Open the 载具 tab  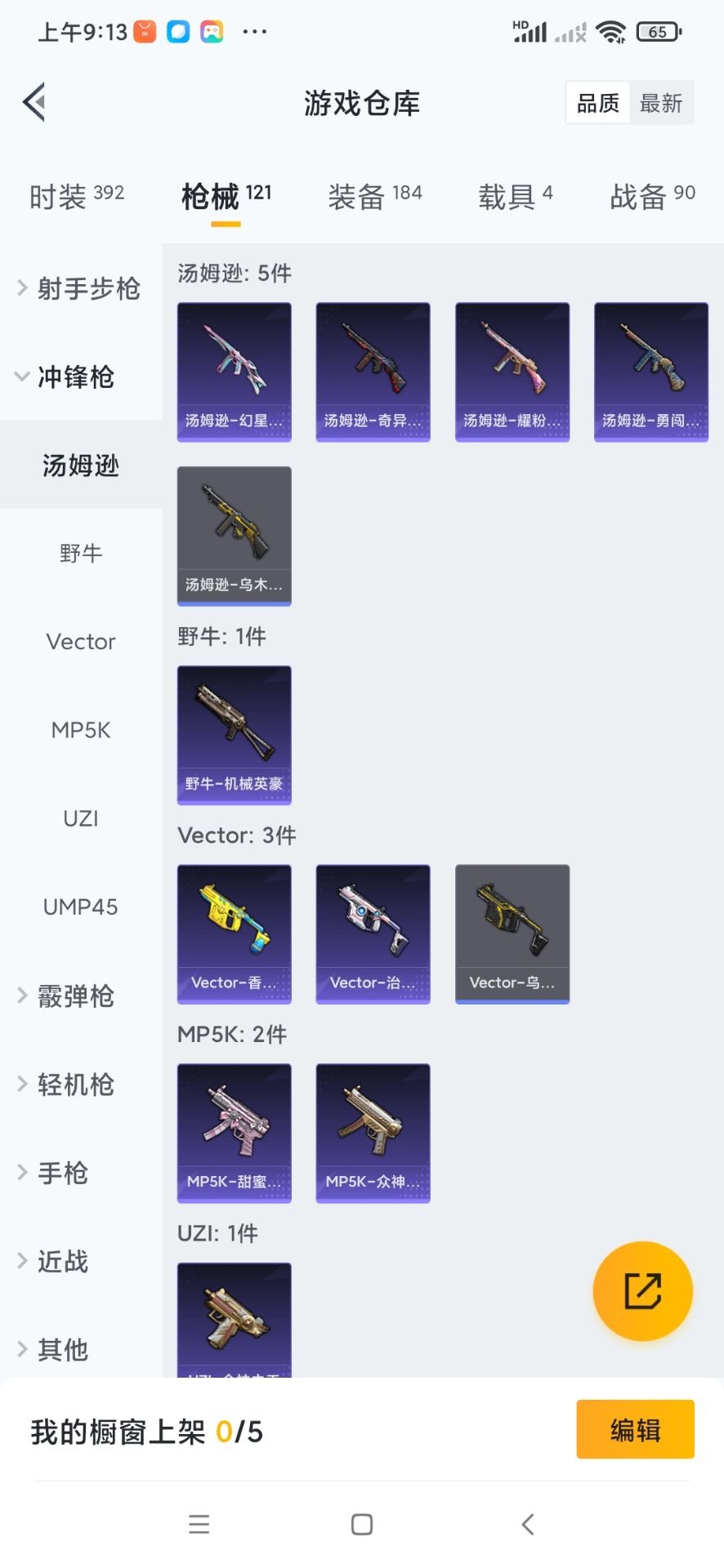[x=515, y=196]
